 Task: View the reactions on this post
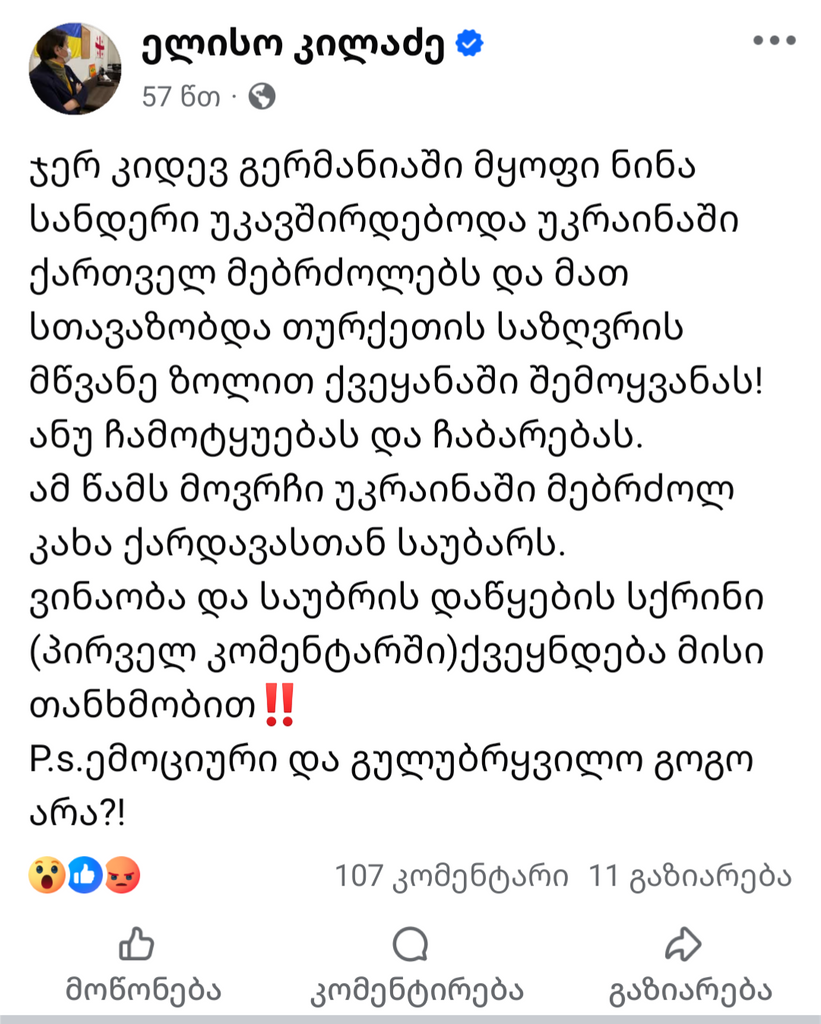tap(85, 877)
